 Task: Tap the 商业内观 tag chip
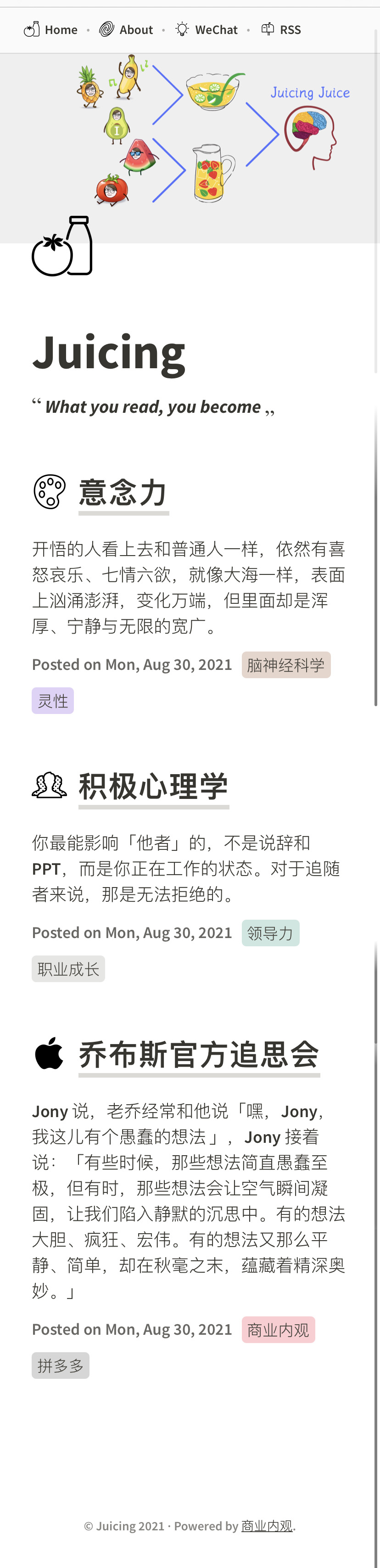click(x=278, y=1330)
